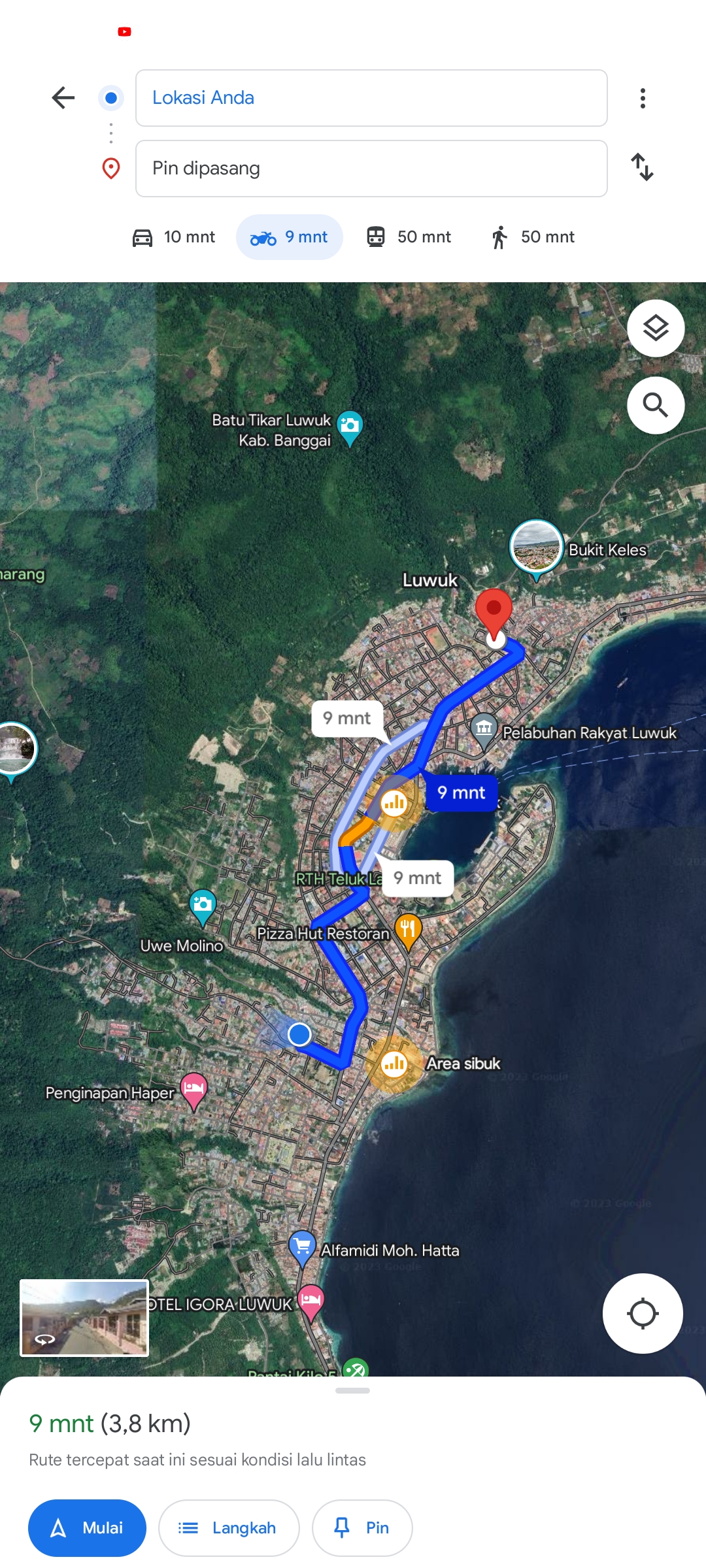Switch to public transit mode
The image size is (706, 1568).
point(409,237)
